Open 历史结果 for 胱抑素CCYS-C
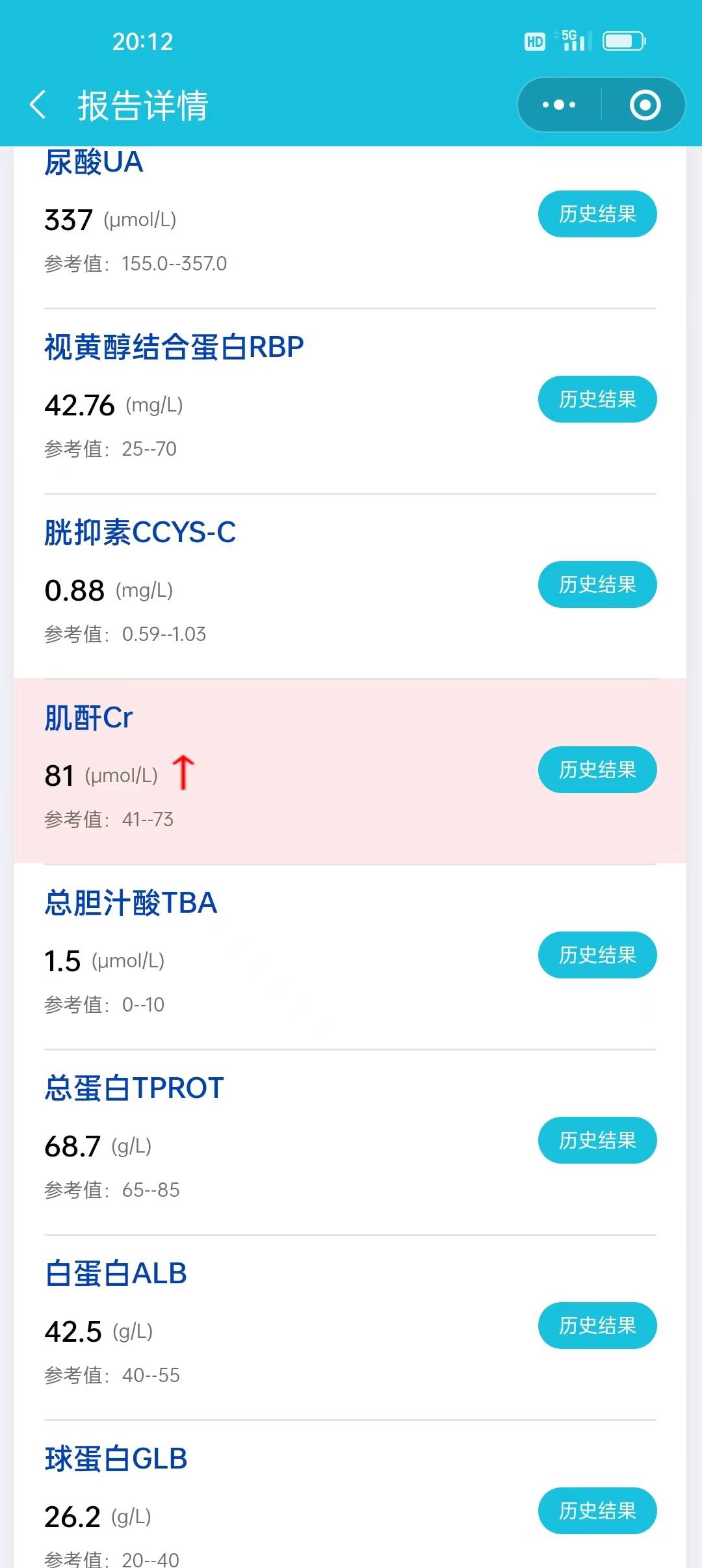The image size is (702, 1568). coord(597,584)
